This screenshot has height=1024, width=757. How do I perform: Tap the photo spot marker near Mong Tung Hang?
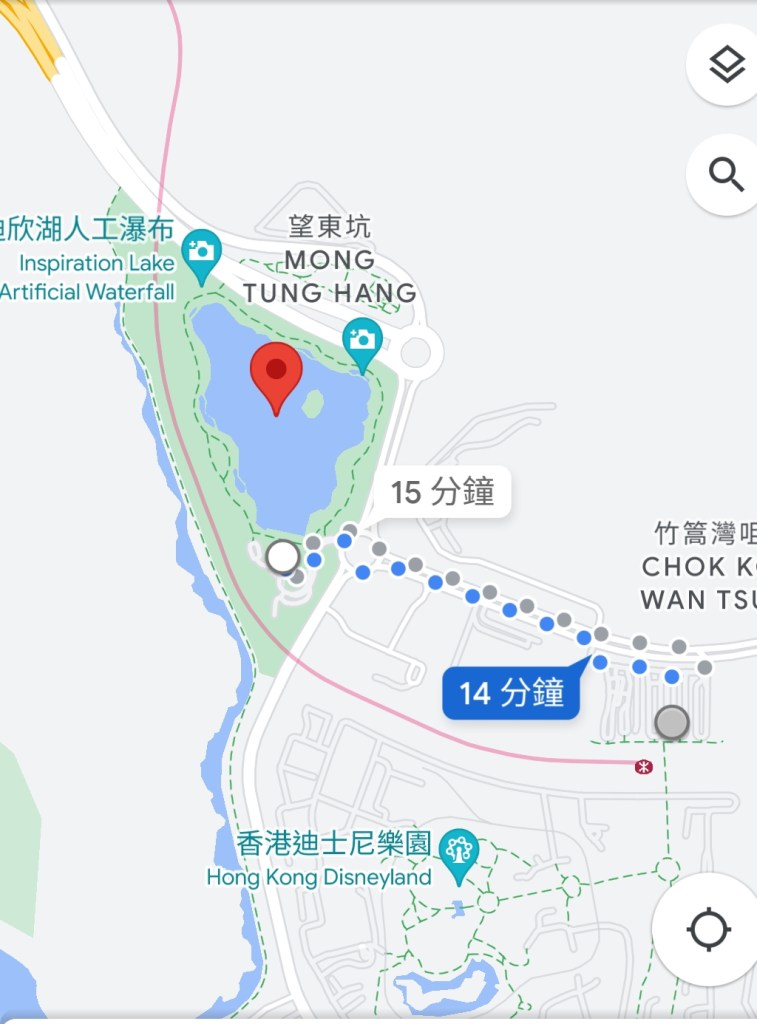pos(362,341)
